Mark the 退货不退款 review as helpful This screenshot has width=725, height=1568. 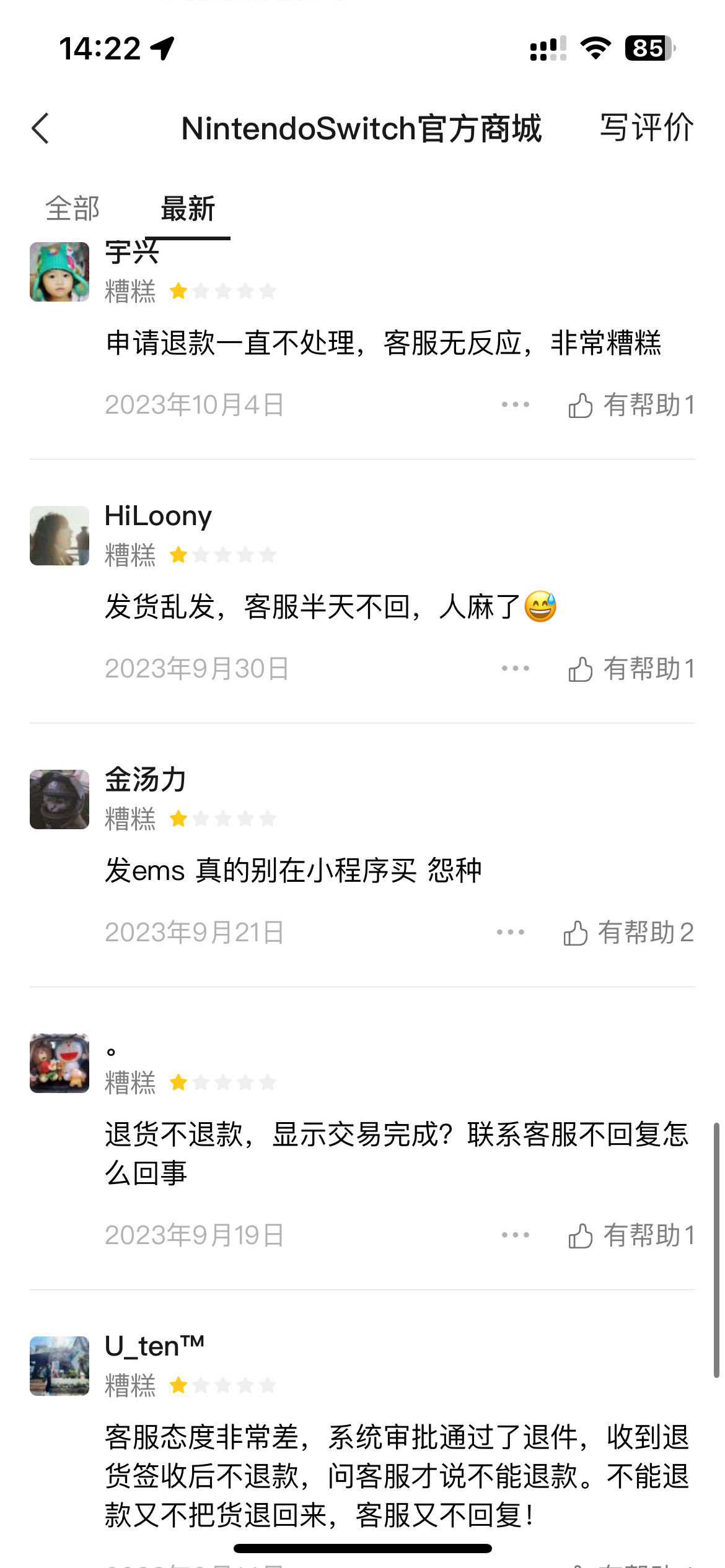[631, 1236]
